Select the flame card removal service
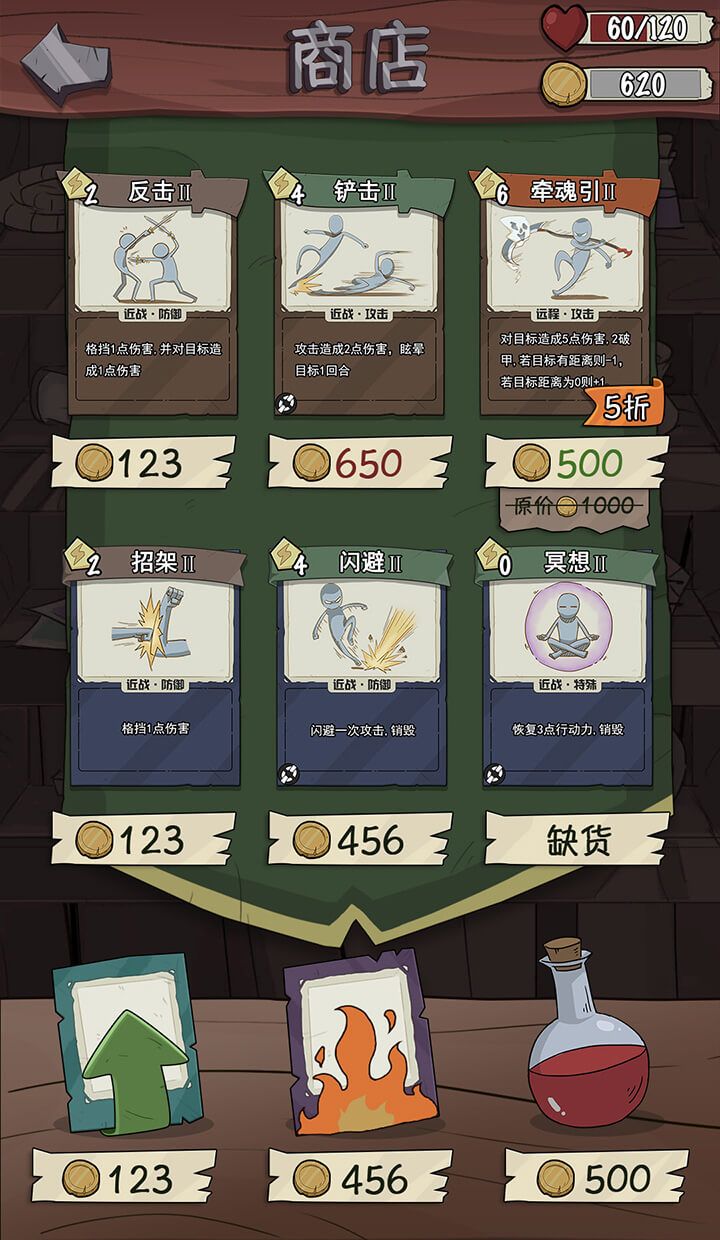Image resolution: width=720 pixels, height=1240 pixels. click(359, 1047)
